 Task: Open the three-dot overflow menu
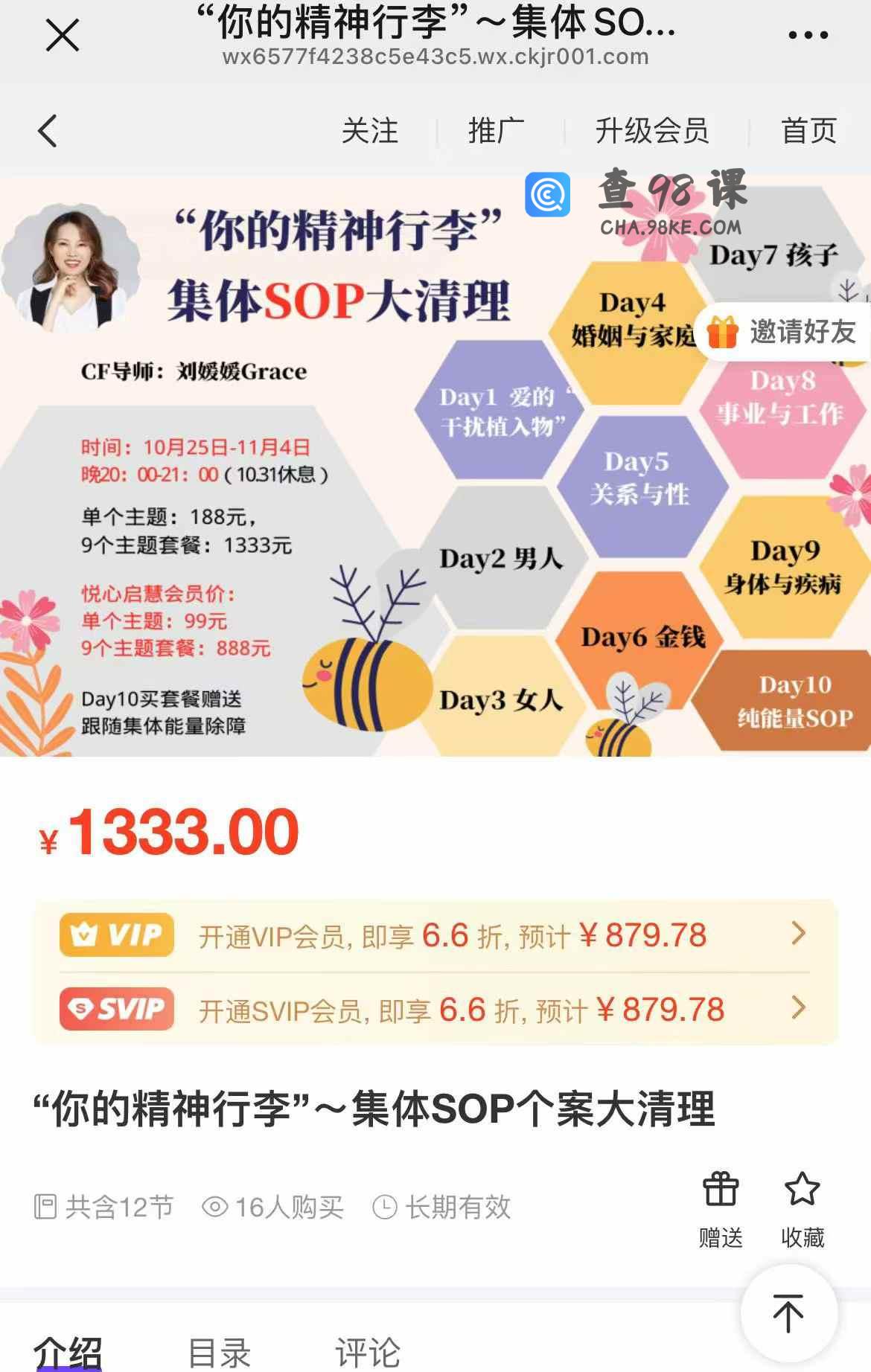click(x=808, y=35)
